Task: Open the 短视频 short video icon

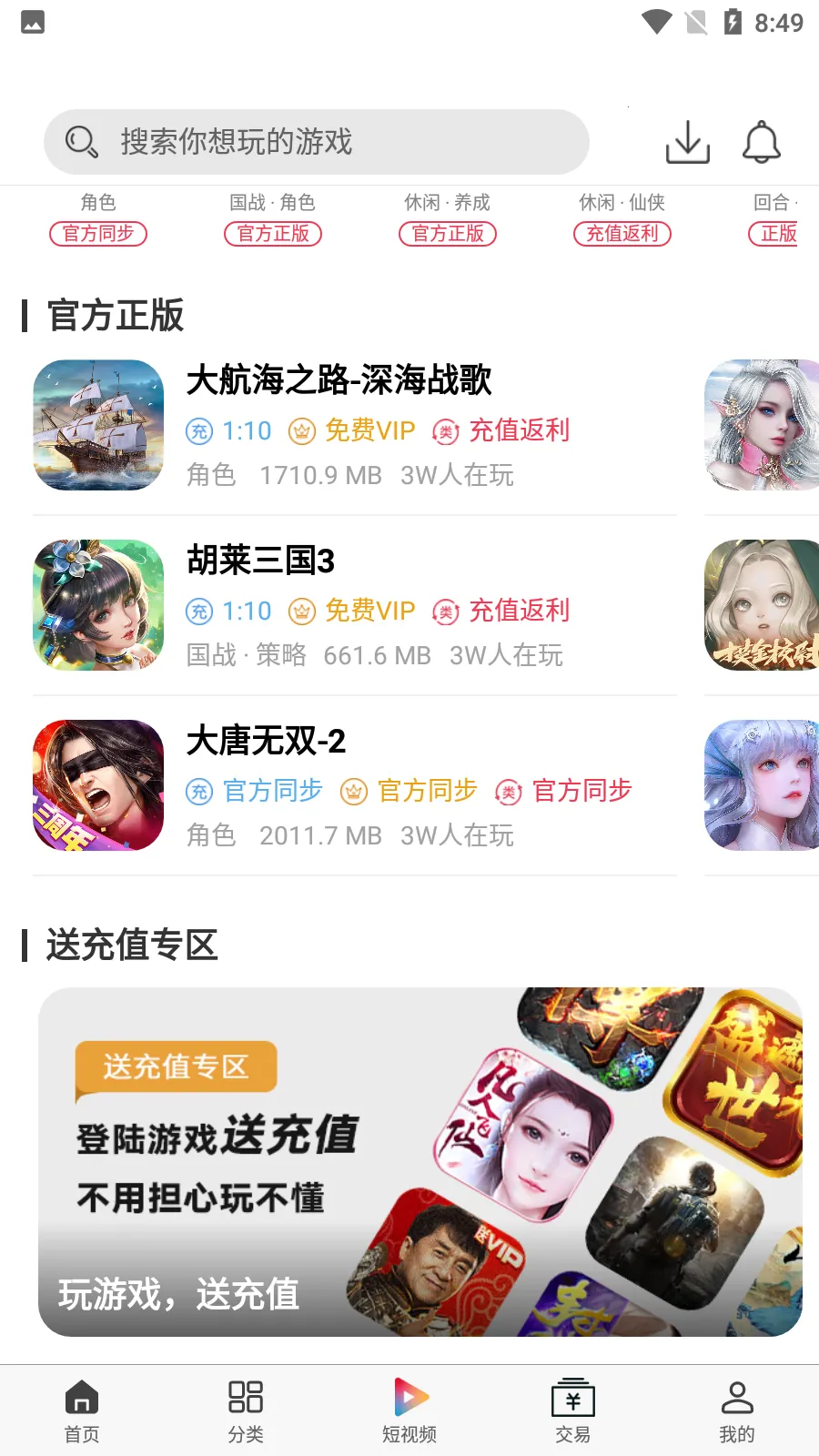Action: (409, 1395)
